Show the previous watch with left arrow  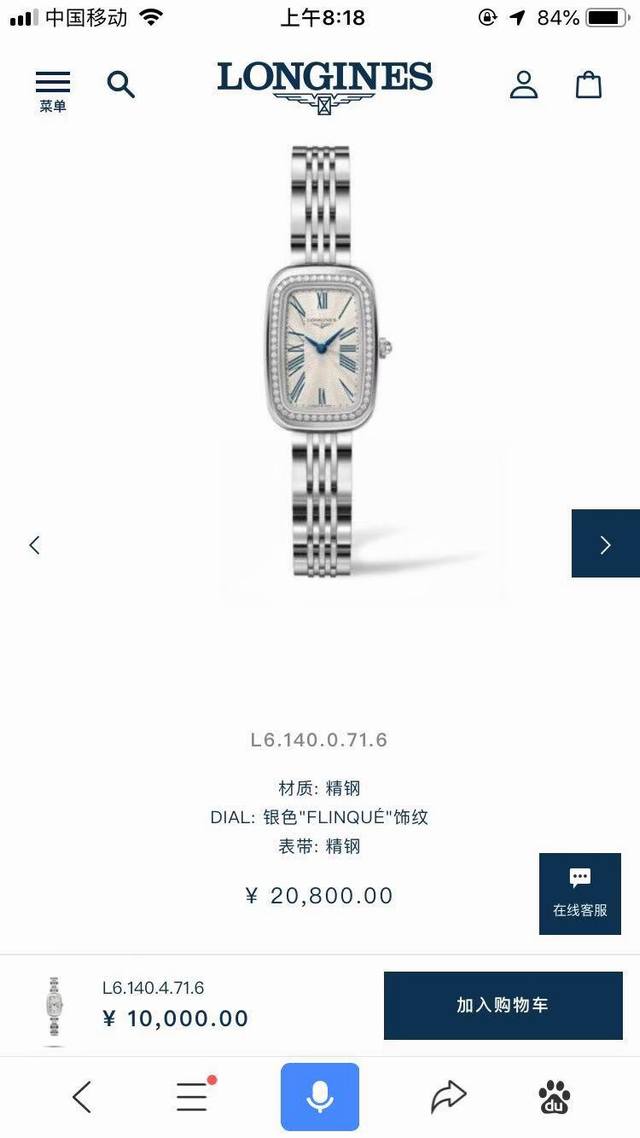(35, 544)
